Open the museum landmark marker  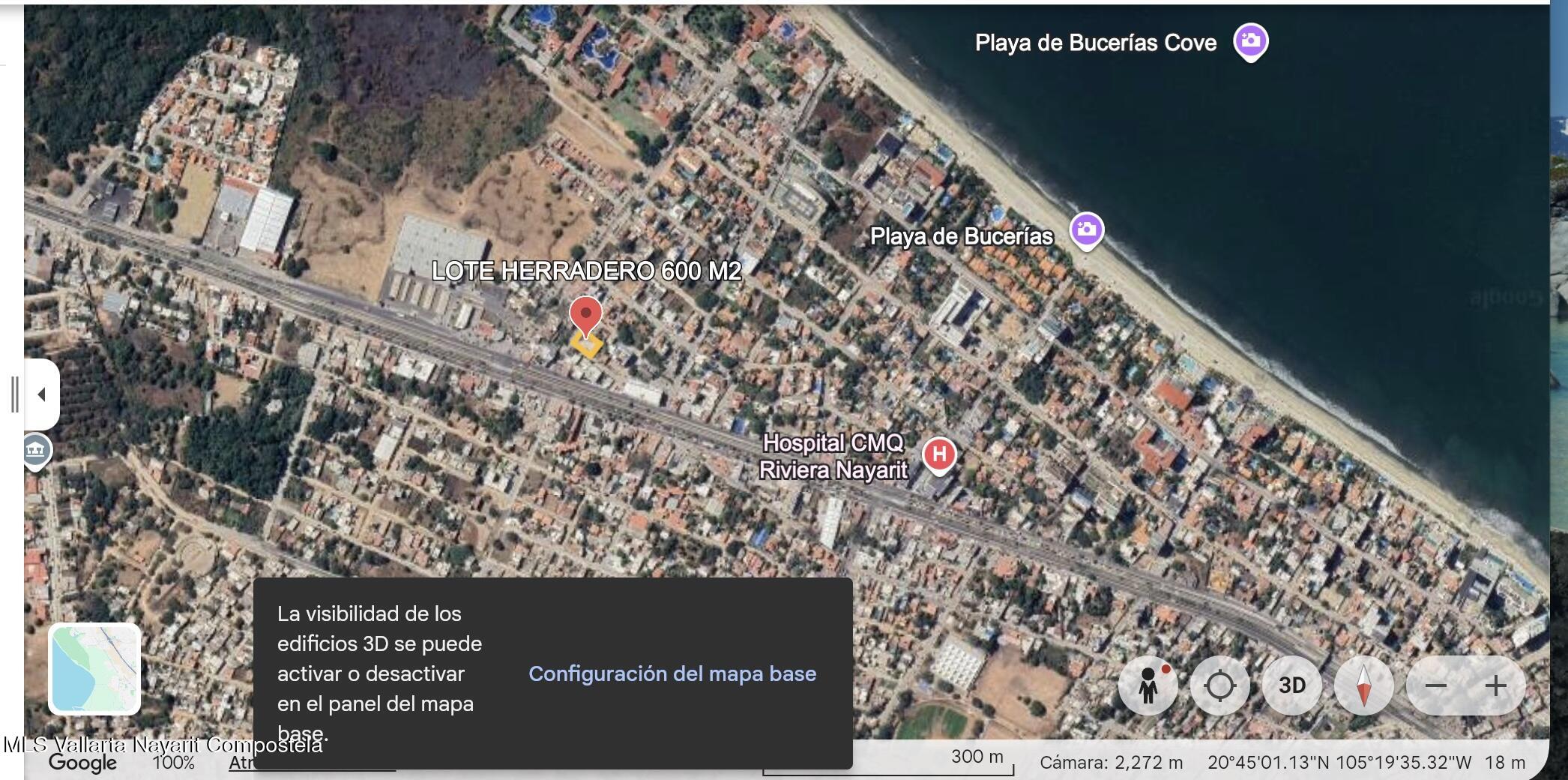pyautogui.click(x=35, y=450)
